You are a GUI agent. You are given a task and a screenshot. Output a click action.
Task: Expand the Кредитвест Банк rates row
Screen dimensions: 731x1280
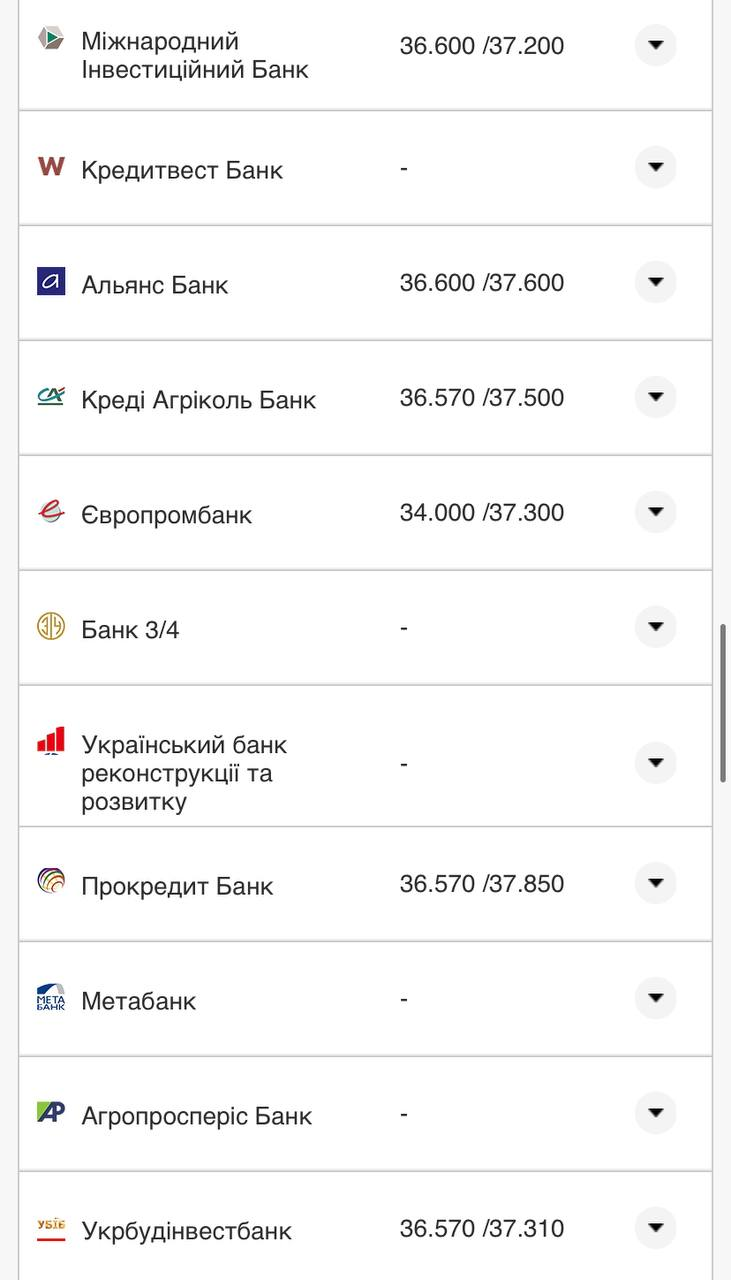click(655, 167)
